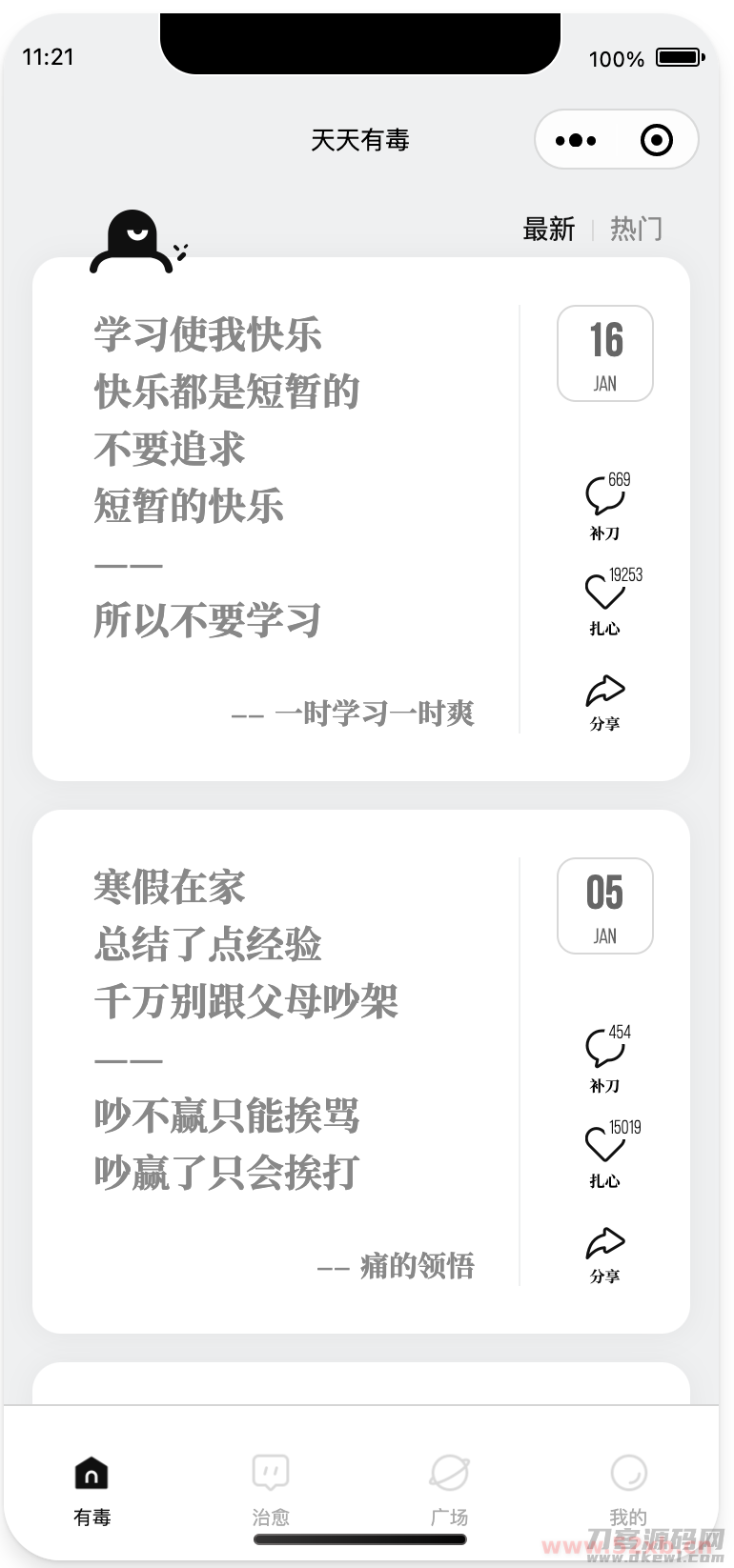Tap the battery indicator in status bar

point(680,57)
